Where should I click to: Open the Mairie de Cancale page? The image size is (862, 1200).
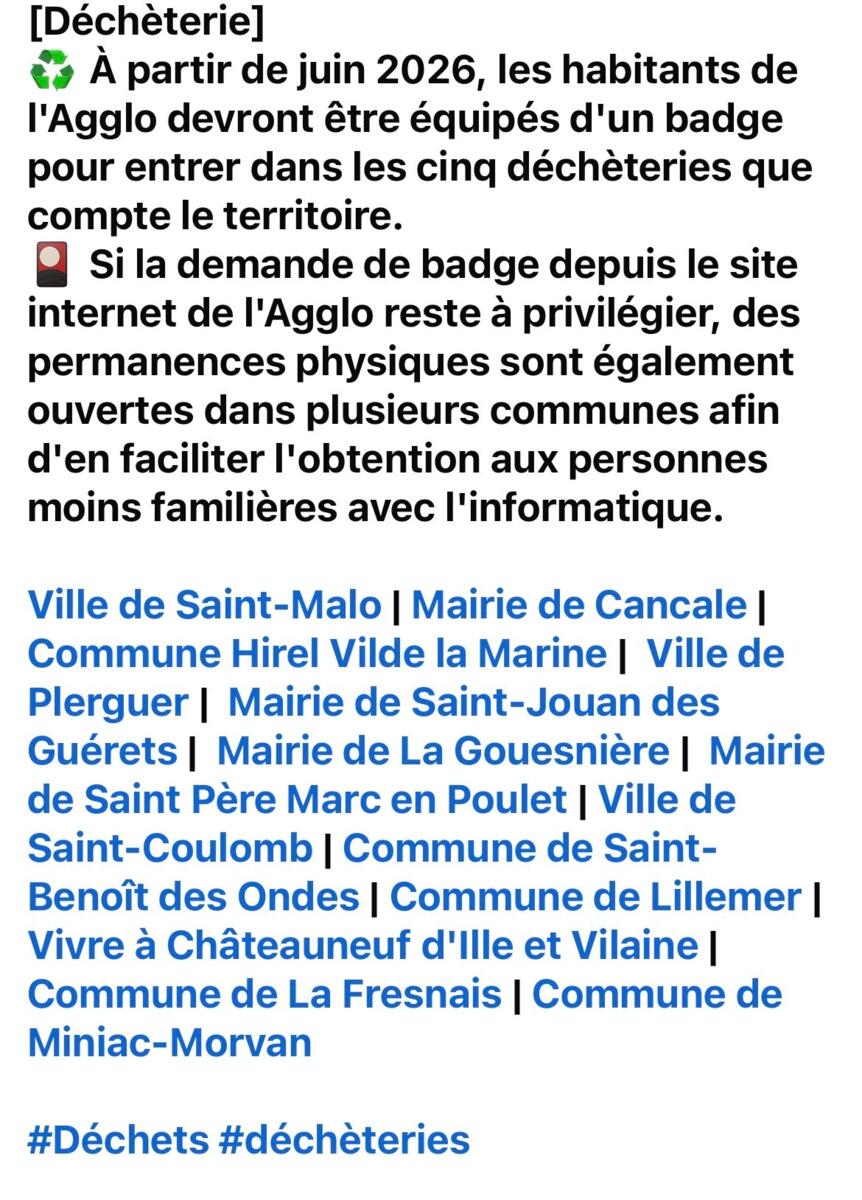tap(579, 605)
